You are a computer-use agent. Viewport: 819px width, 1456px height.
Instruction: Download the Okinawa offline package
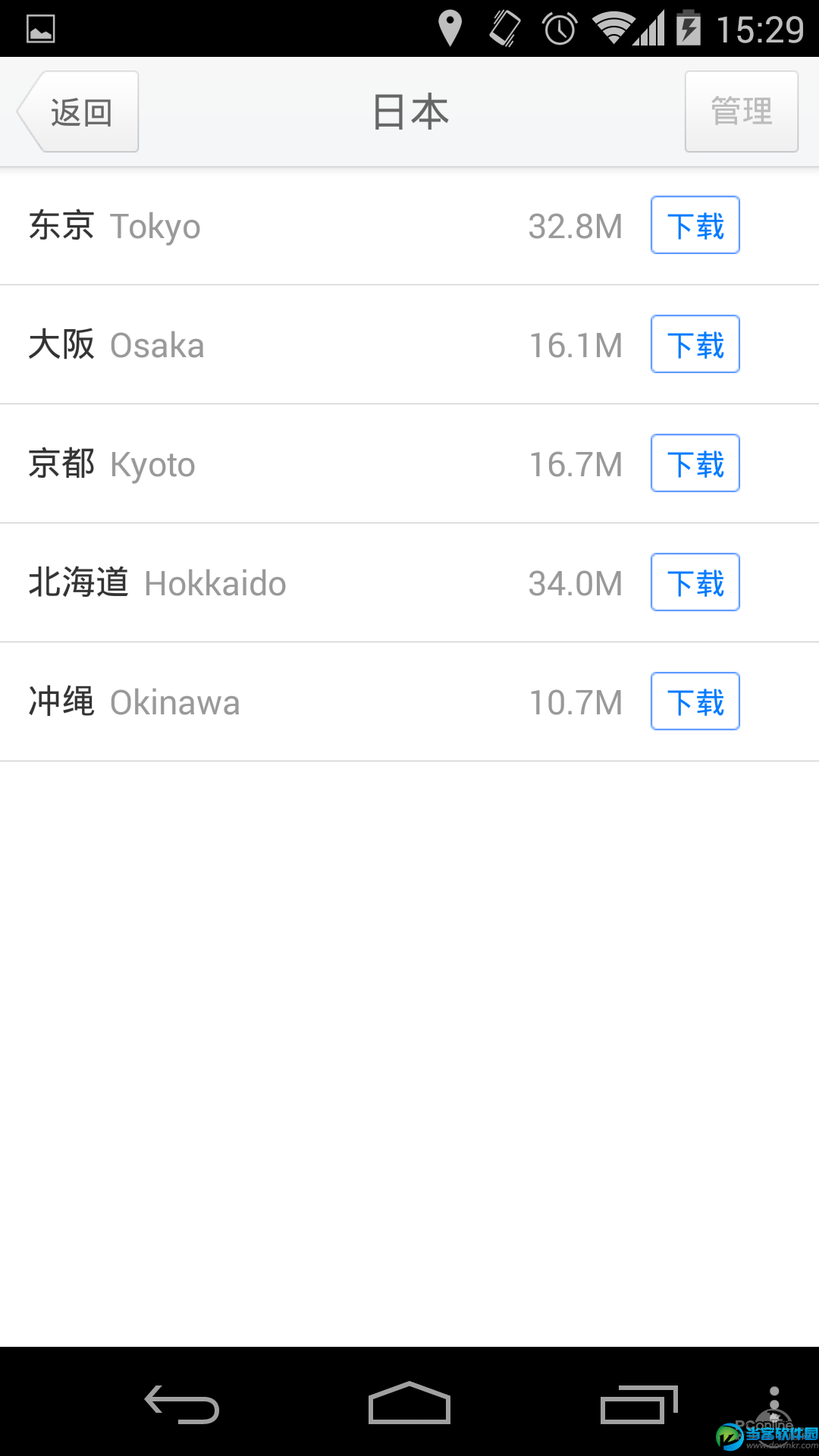(695, 701)
